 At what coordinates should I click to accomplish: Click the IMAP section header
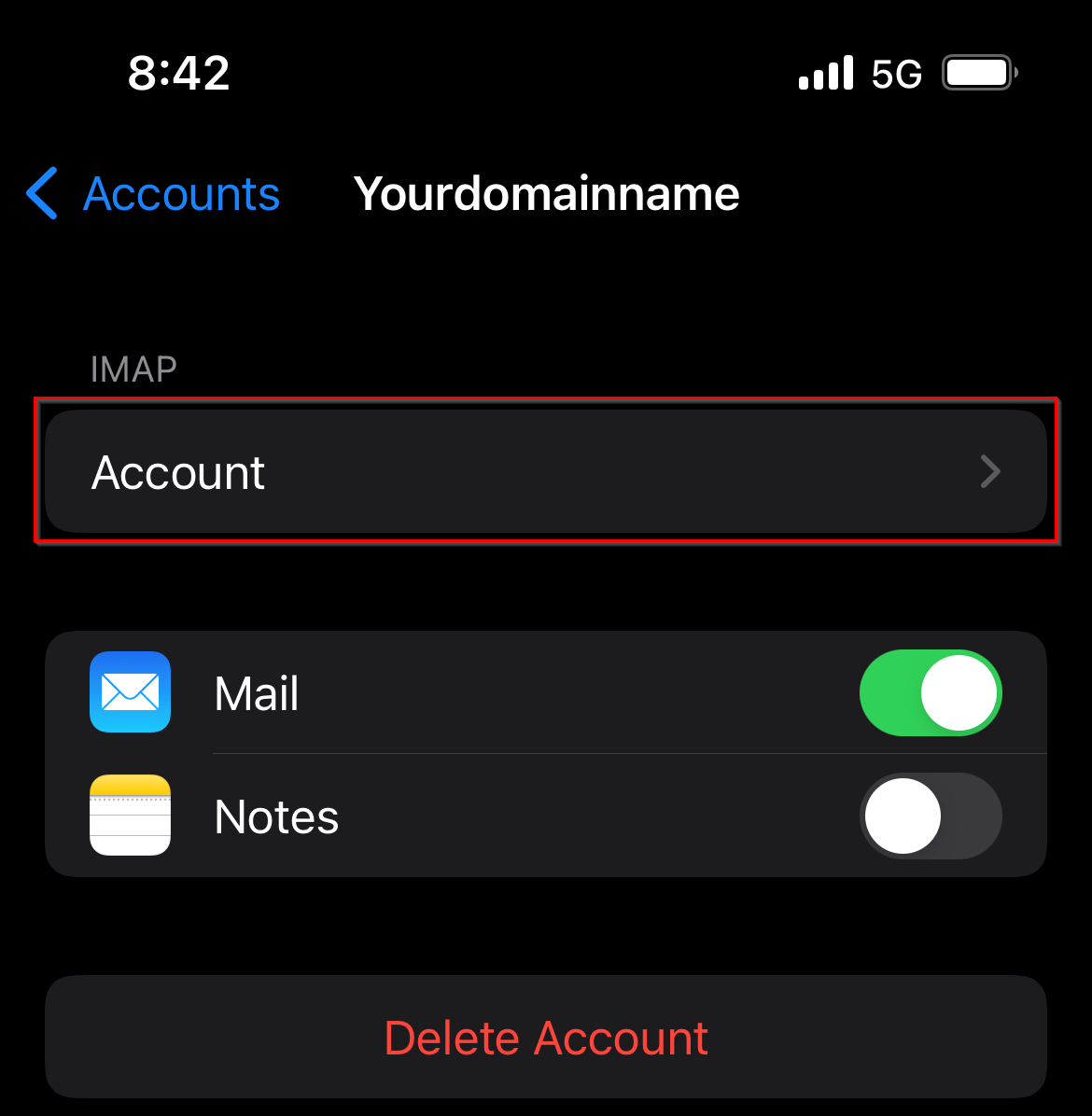[x=133, y=369]
